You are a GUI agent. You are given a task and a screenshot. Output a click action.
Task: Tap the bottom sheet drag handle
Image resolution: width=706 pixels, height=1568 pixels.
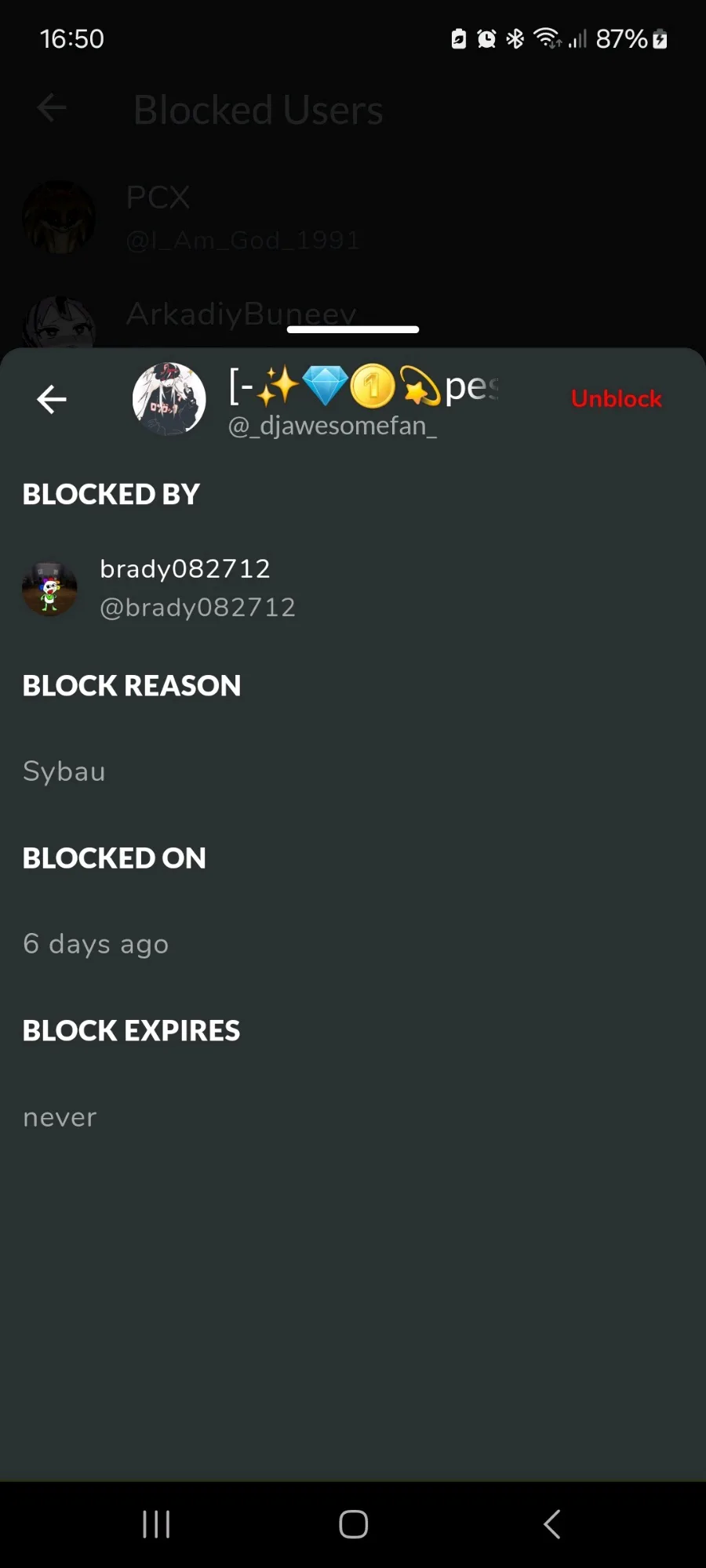coord(353,329)
